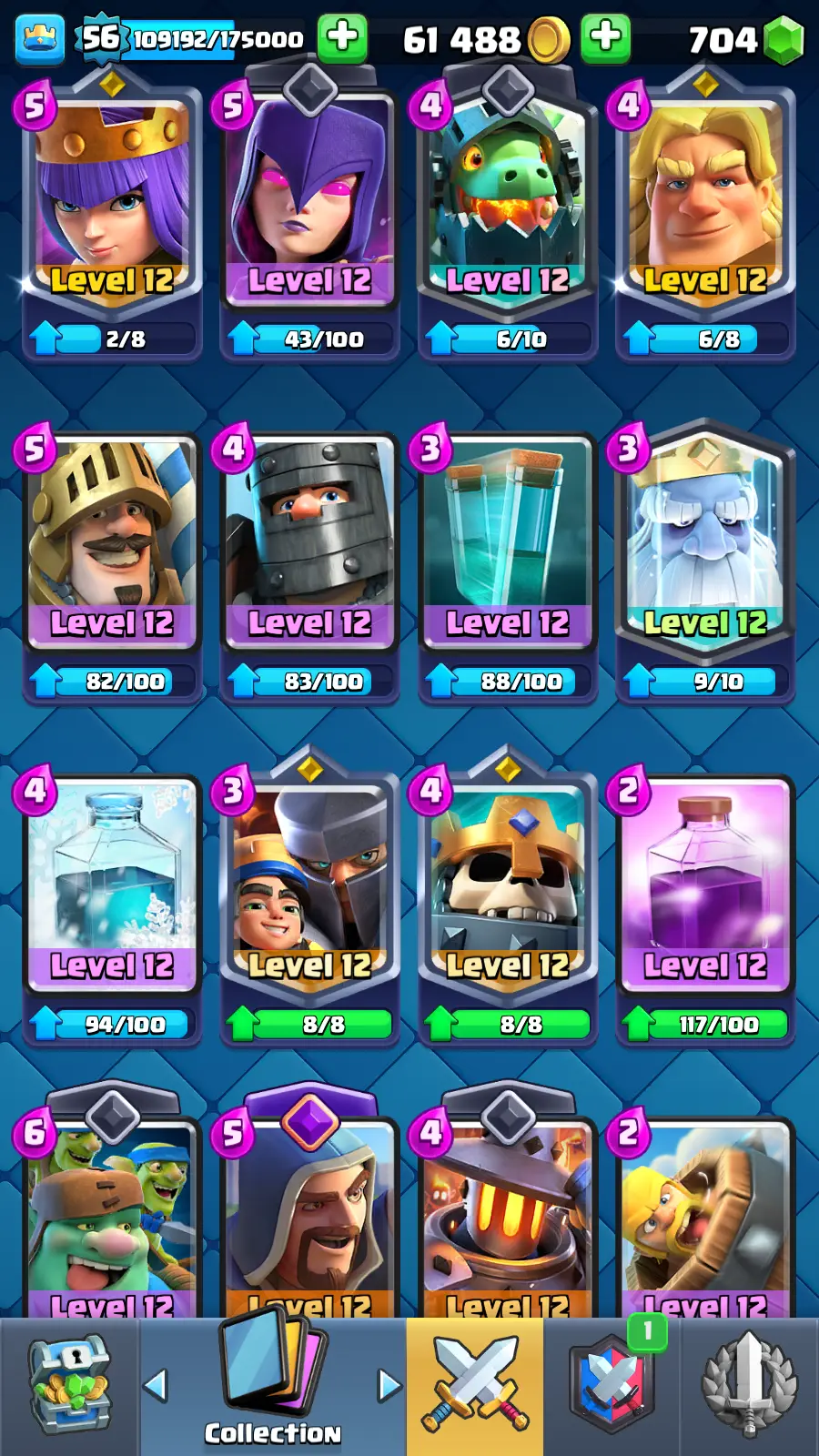Select the Rascals card ready to upgrade

click(x=309, y=883)
